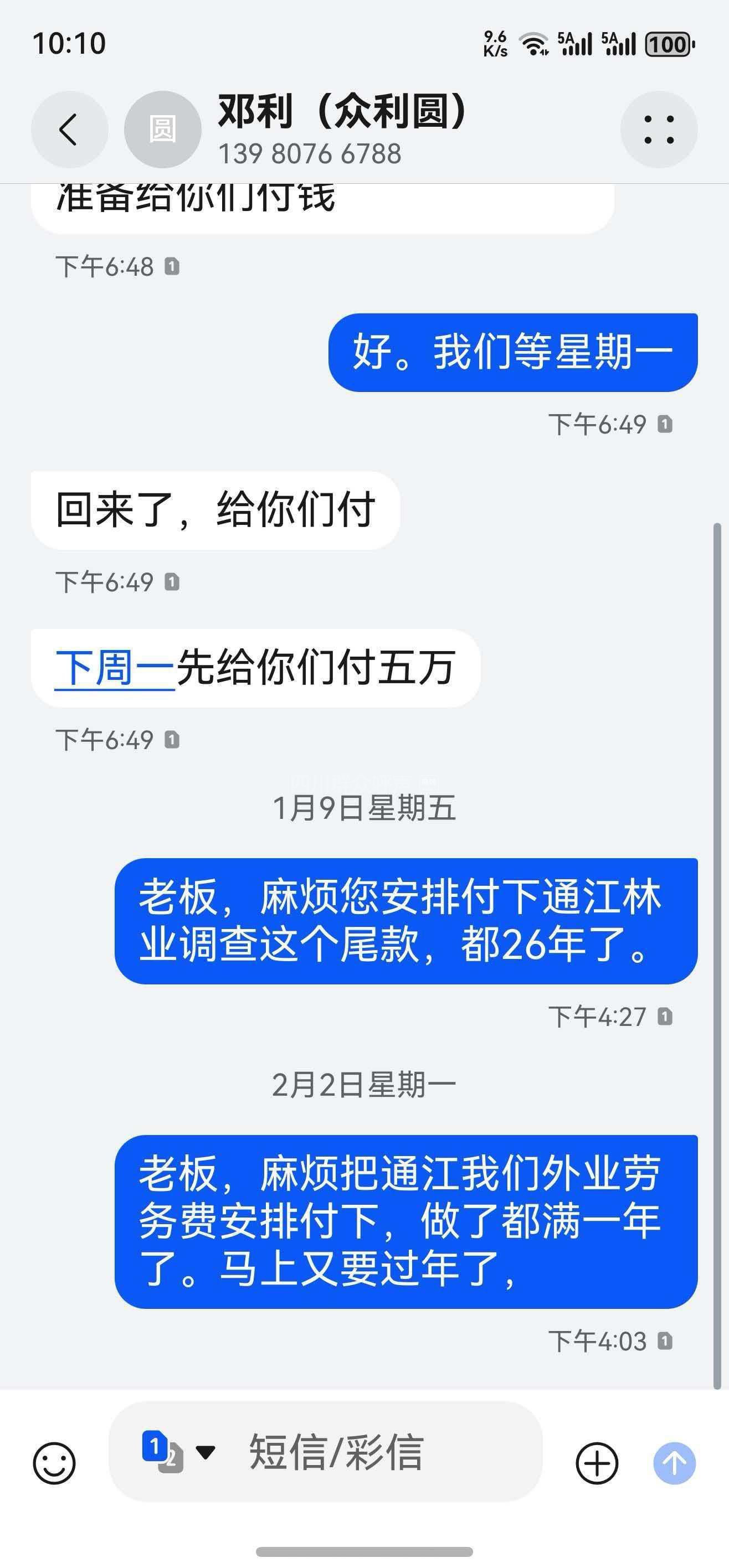The height and width of the screenshot is (1568, 729).
Task: Open the four-dot more options menu
Action: [659, 130]
